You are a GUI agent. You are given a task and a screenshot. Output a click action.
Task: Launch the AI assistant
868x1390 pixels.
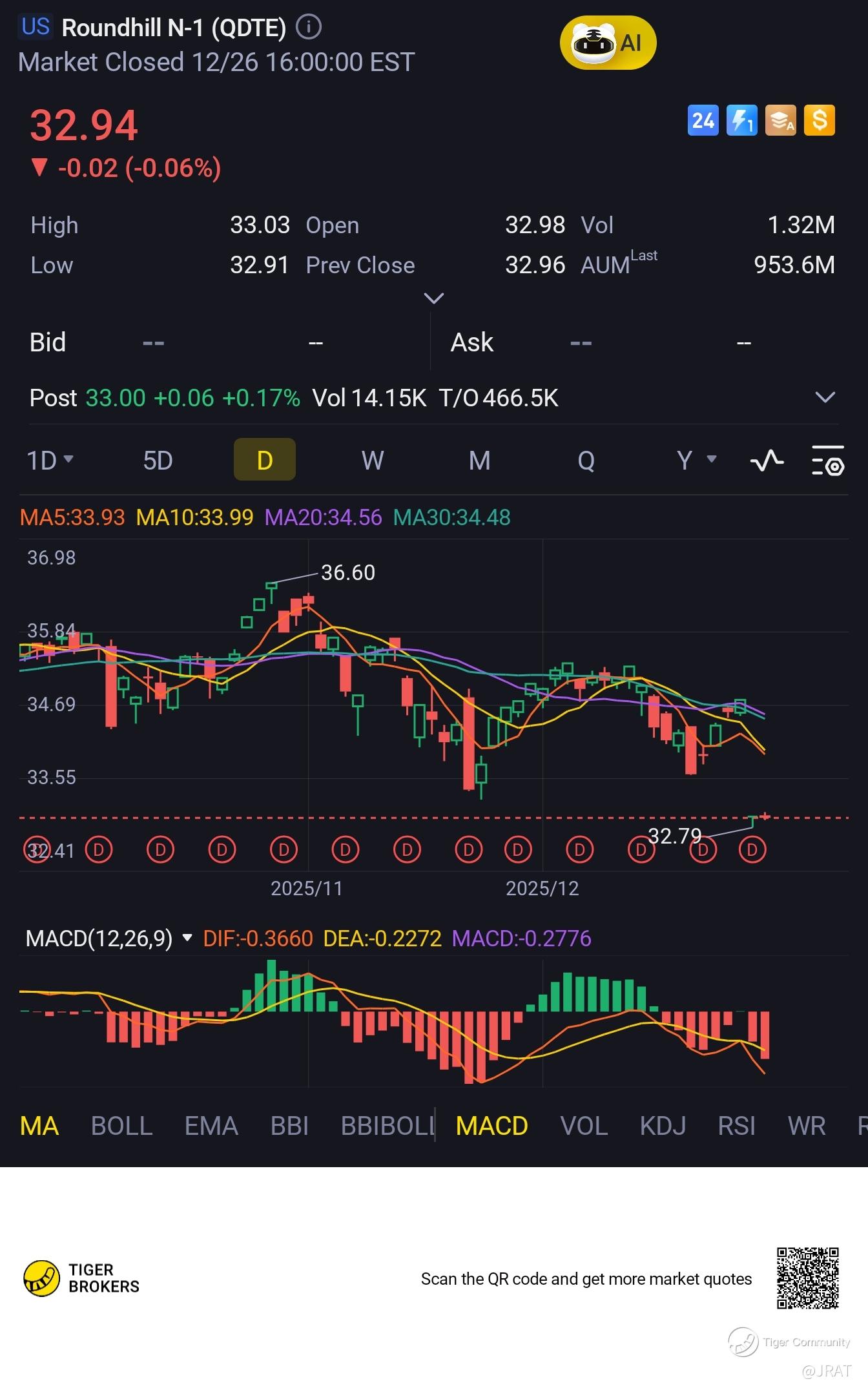[x=608, y=43]
